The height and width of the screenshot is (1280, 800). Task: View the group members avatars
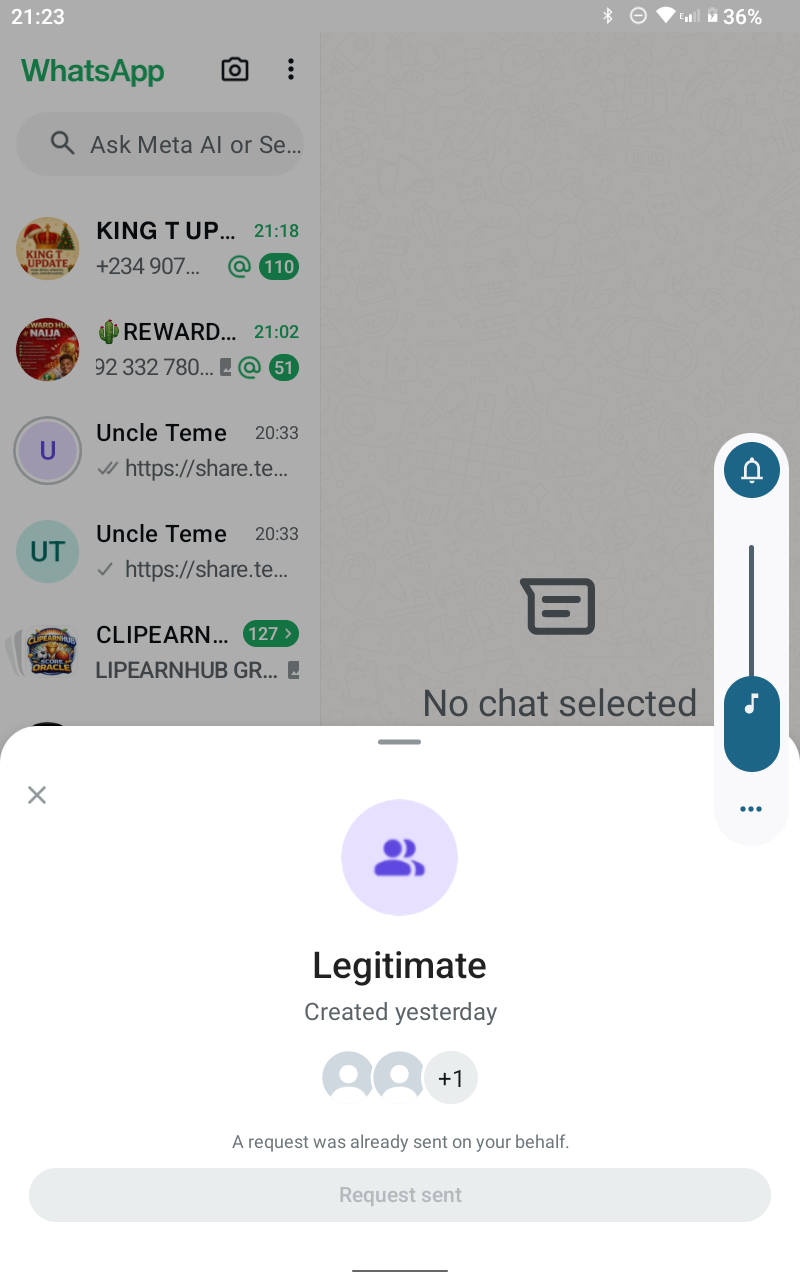point(400,1078)
